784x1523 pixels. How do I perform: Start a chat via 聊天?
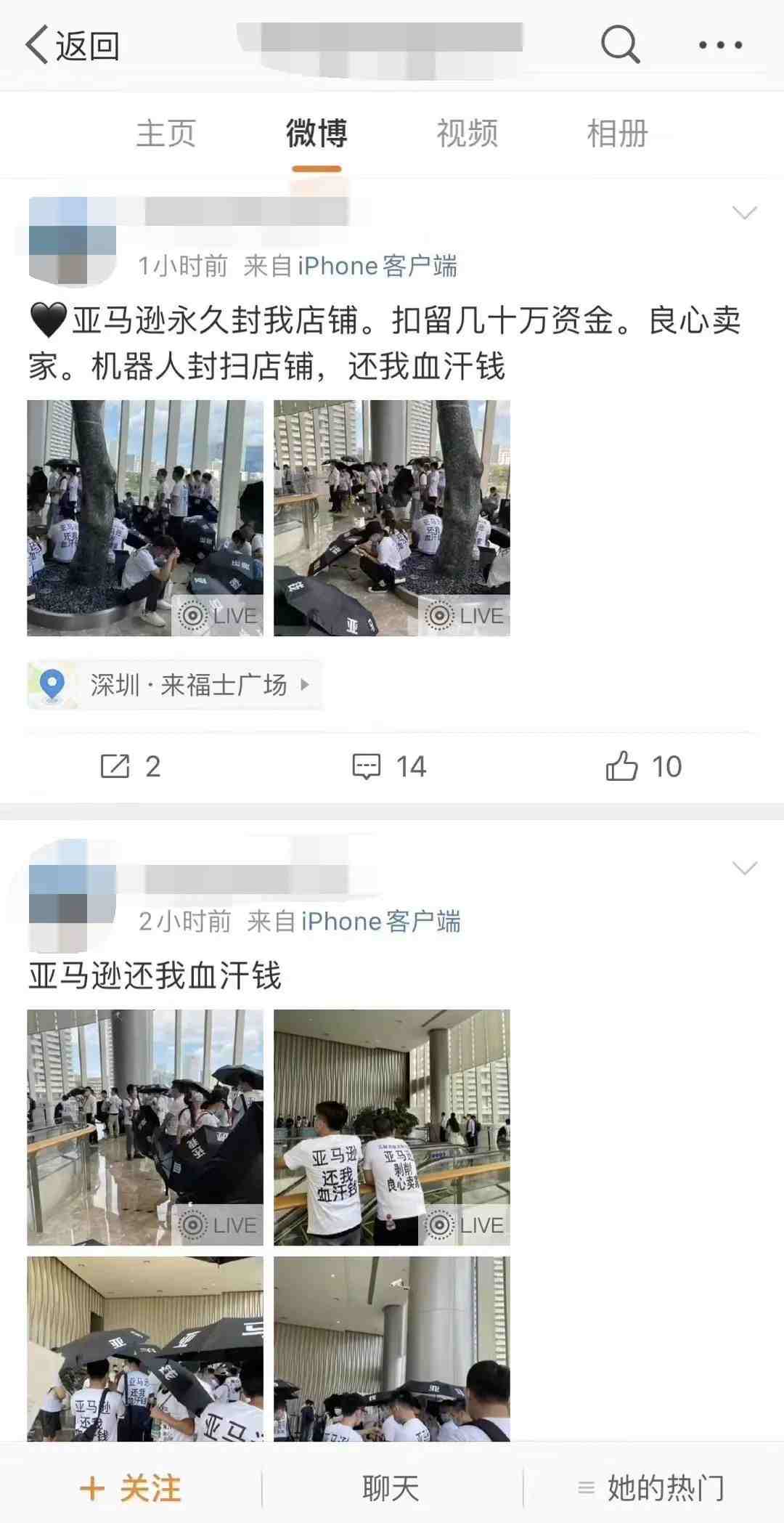click(x=391, y=1488)
